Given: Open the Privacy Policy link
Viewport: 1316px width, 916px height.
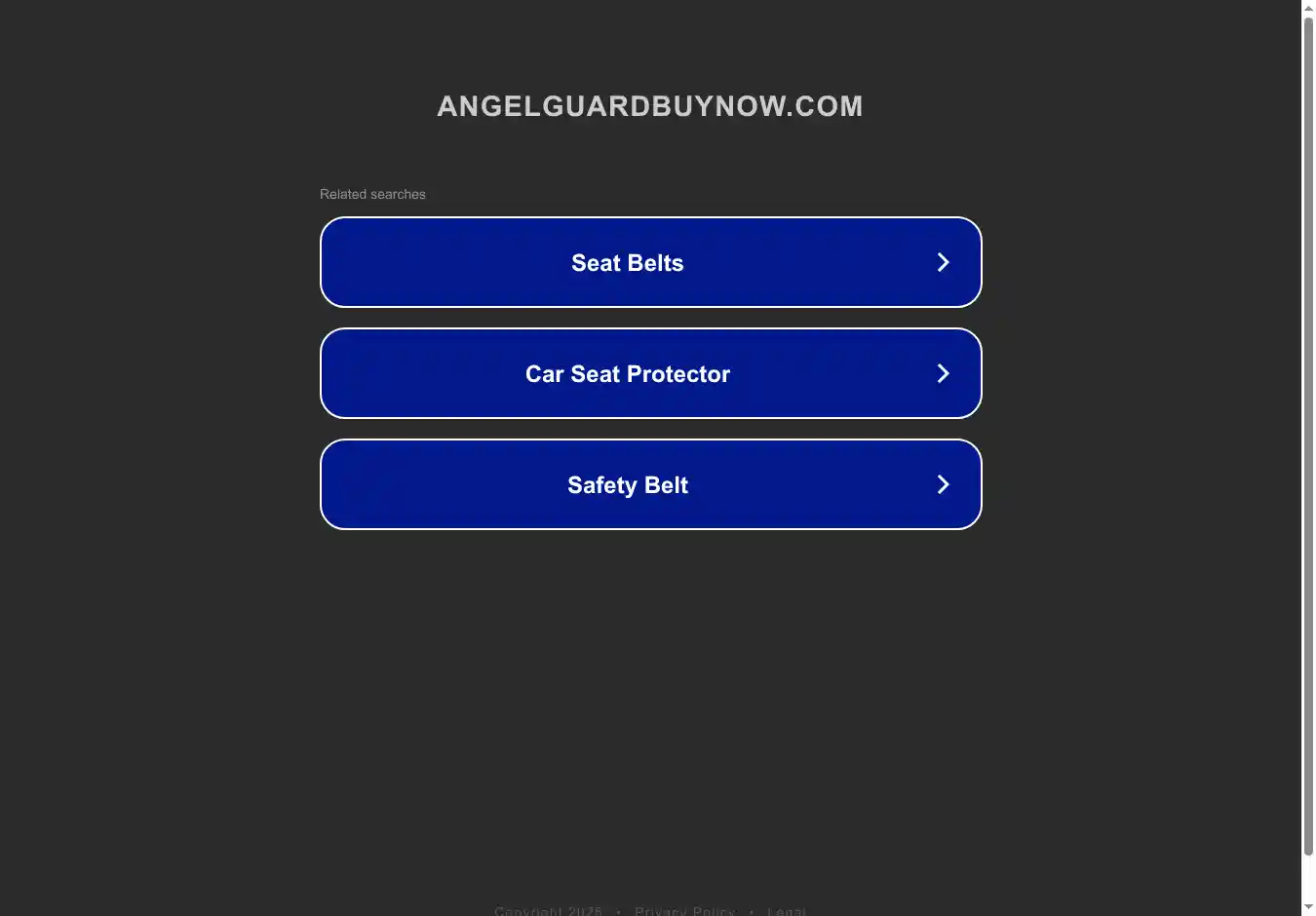Looking at the screenshot, I should click(684, 911).
